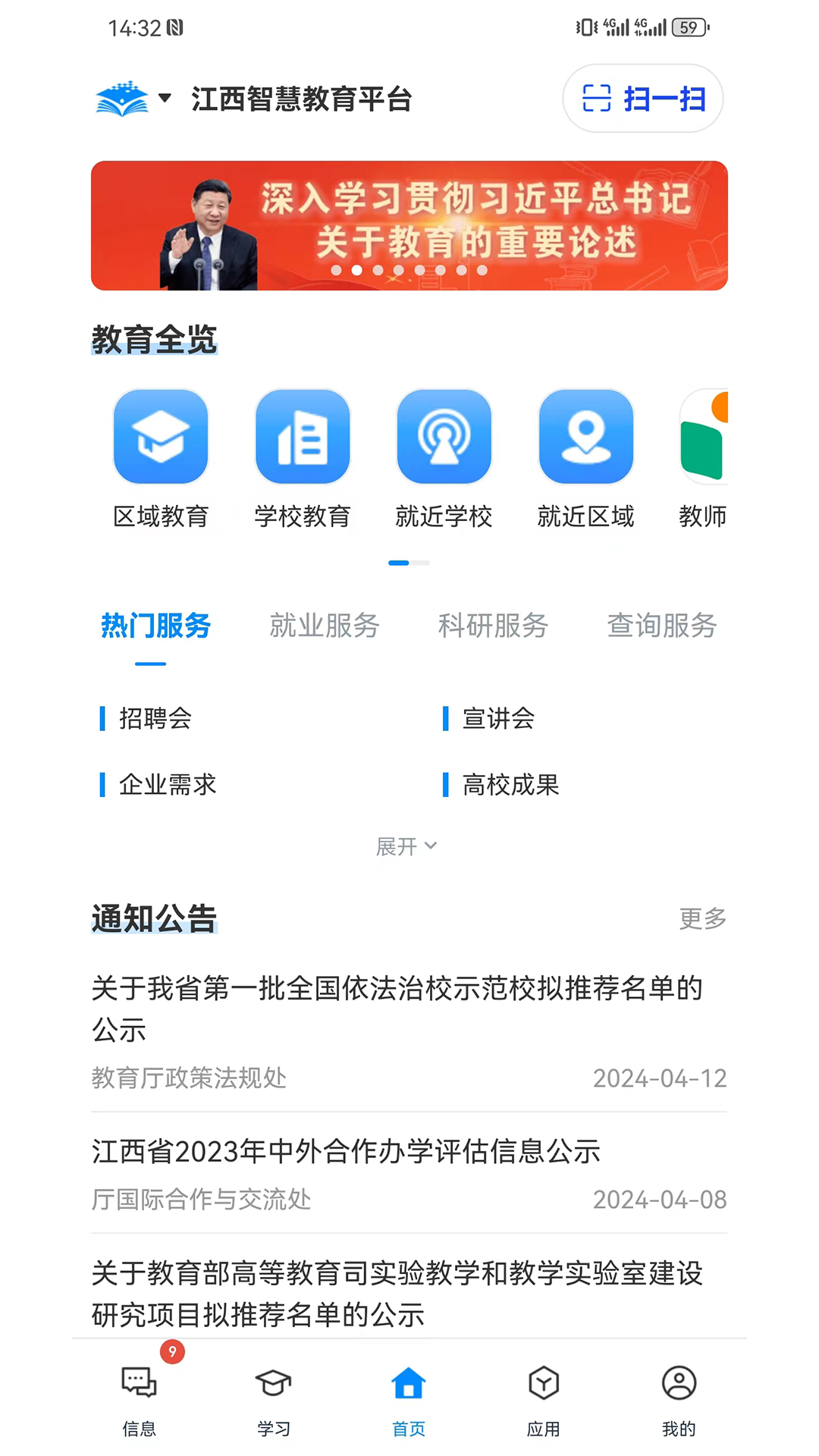
Task: Open 更多 next to 通知公告
Action: click(701, 919)
